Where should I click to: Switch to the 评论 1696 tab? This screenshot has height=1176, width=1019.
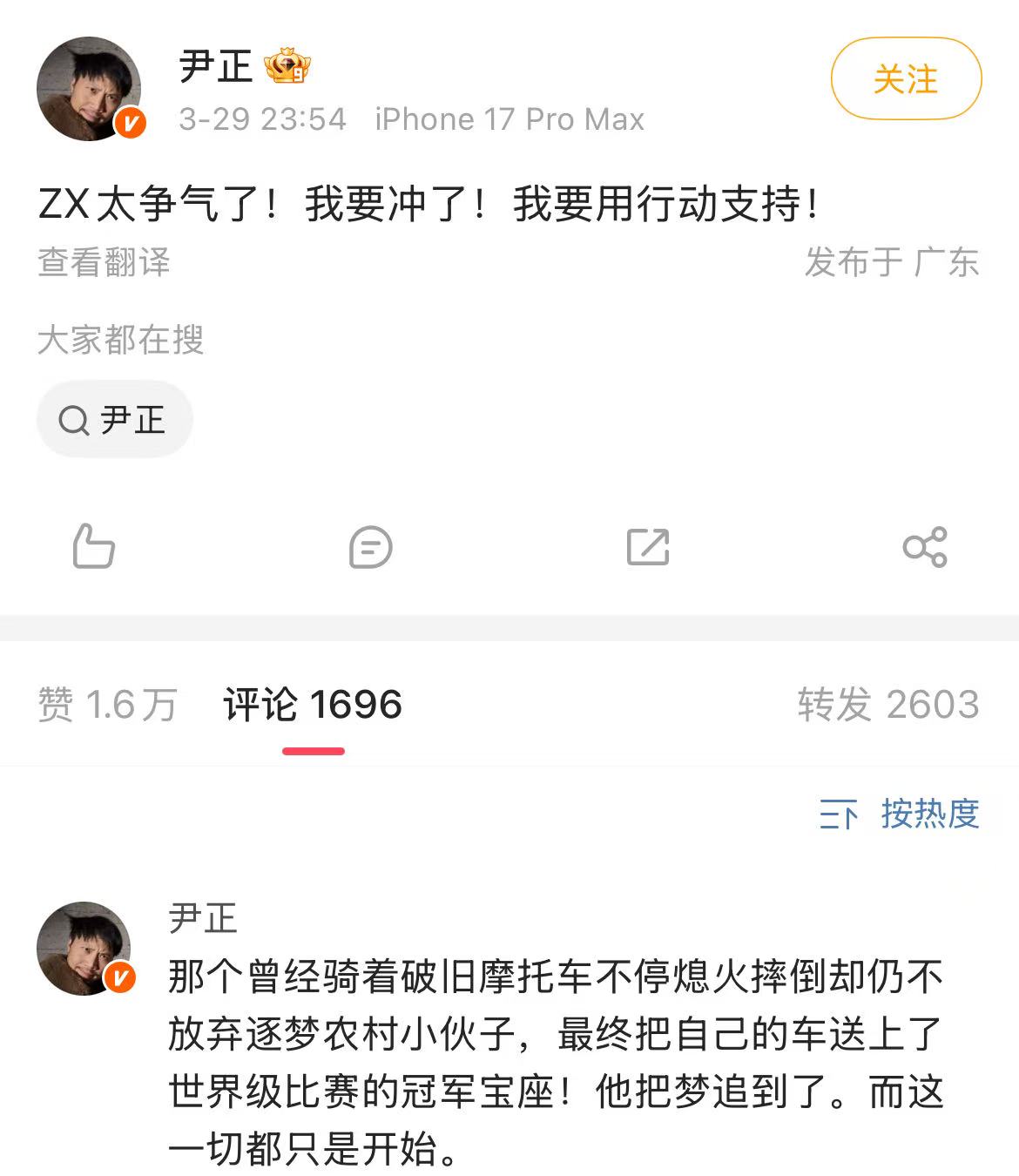[312, 706]
